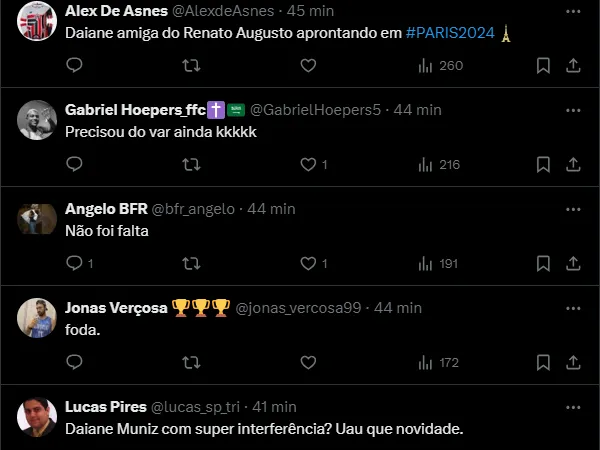Open more options on Lucas Pires' tweet
Viewport: 600px width, 450px height.
[573, 407]
